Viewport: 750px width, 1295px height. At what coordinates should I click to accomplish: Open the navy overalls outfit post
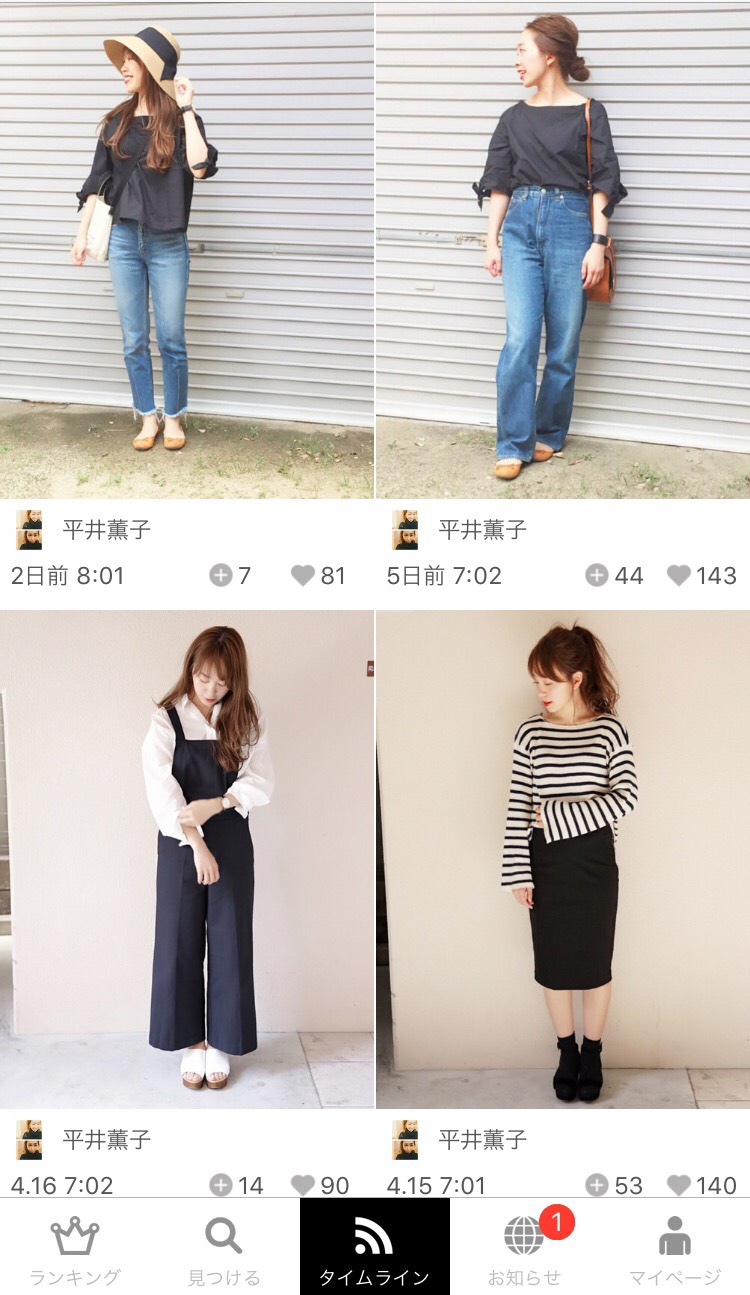tap(187, 860)
